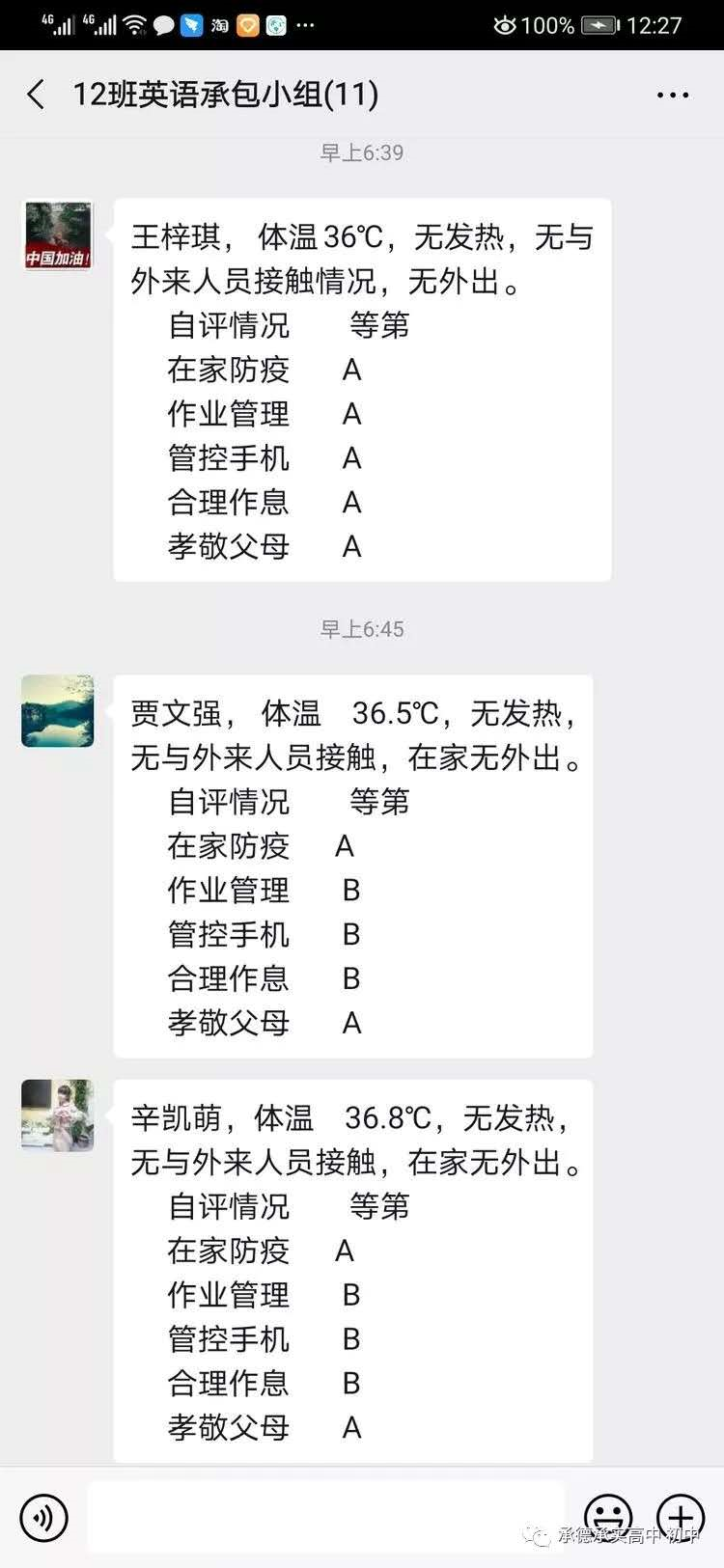The height and width of the screenshot is (1568, 724).
Task: Open the plus attachment menu
Action: pos(680,1518)
